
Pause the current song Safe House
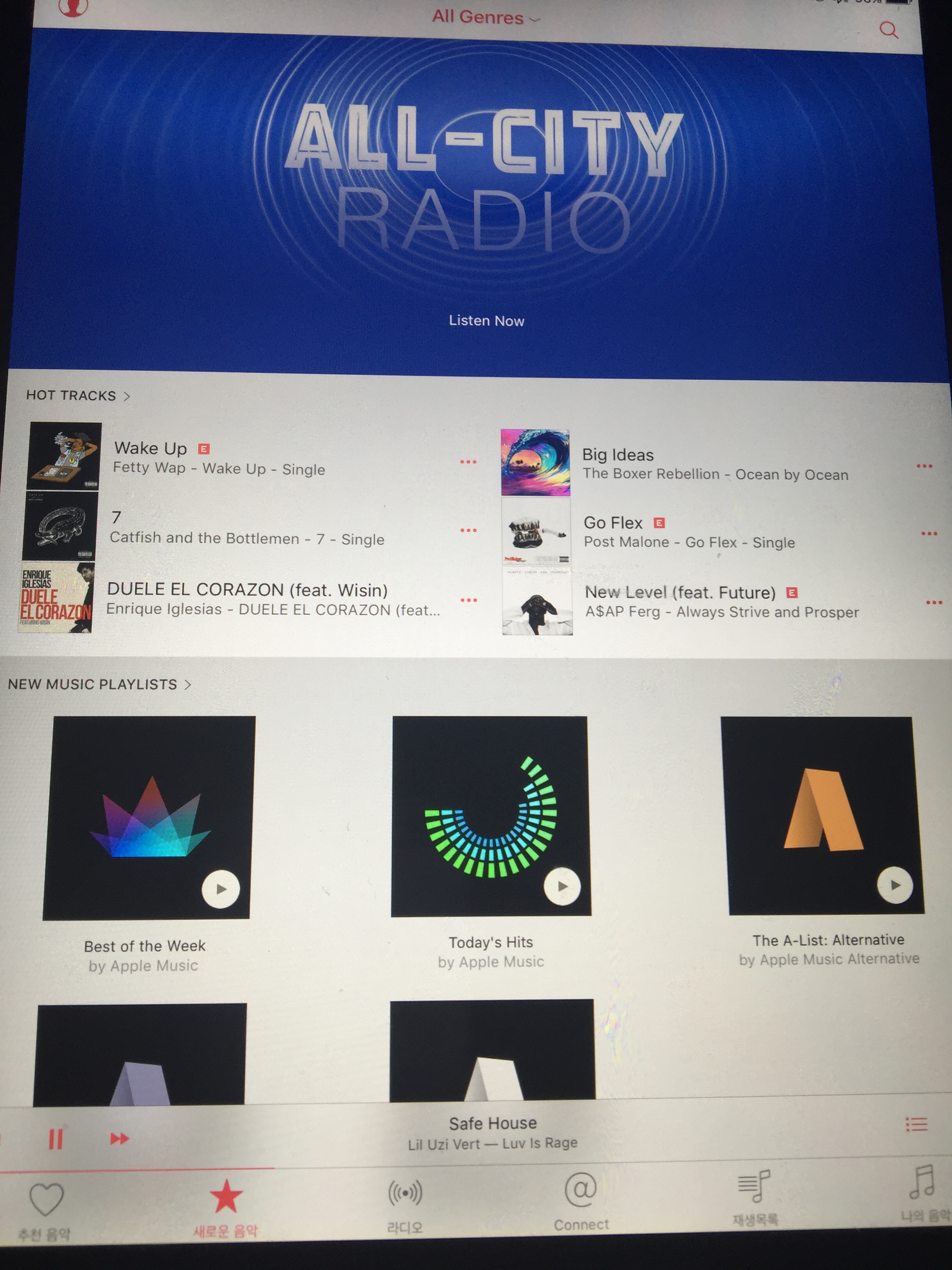coord(56,1139)
